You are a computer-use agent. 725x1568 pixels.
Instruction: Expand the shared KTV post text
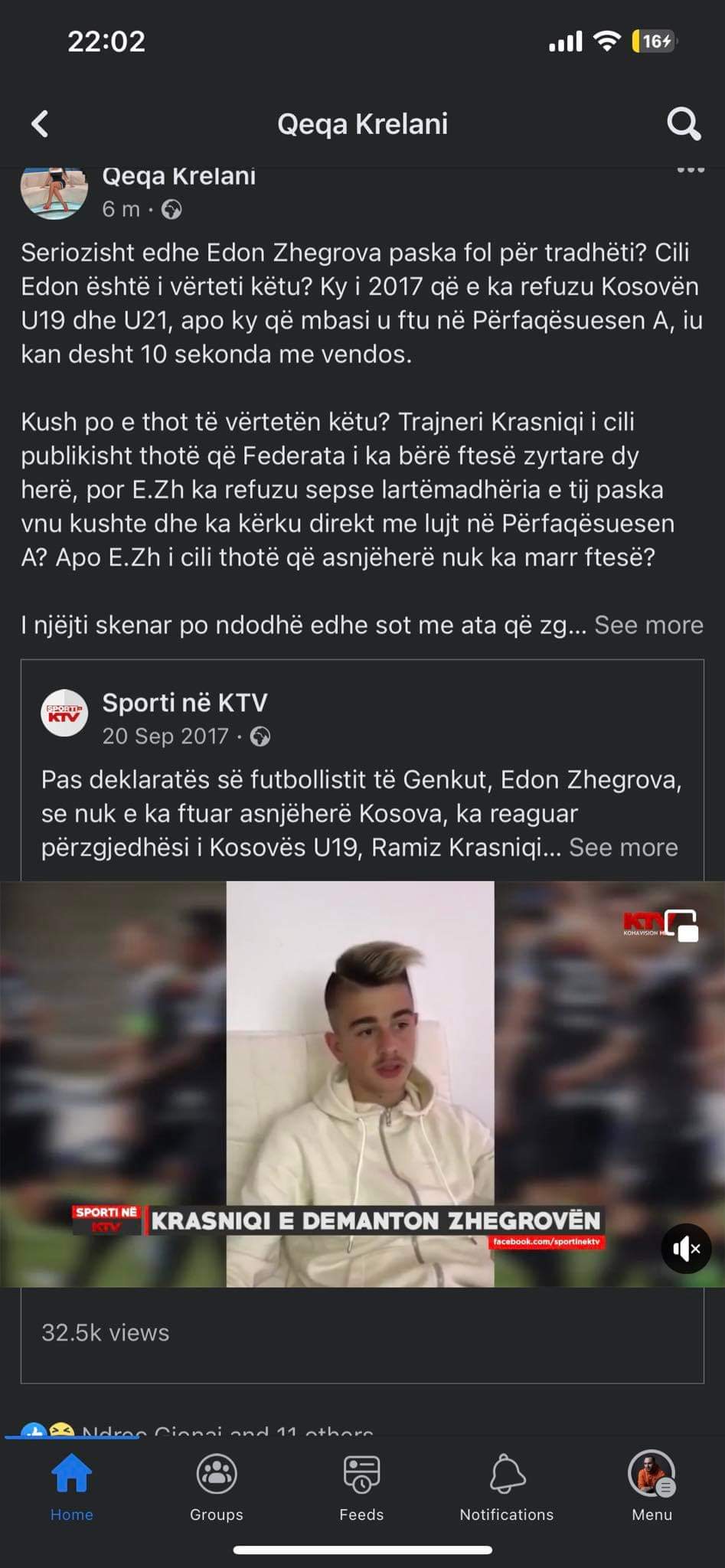point(623,847)
